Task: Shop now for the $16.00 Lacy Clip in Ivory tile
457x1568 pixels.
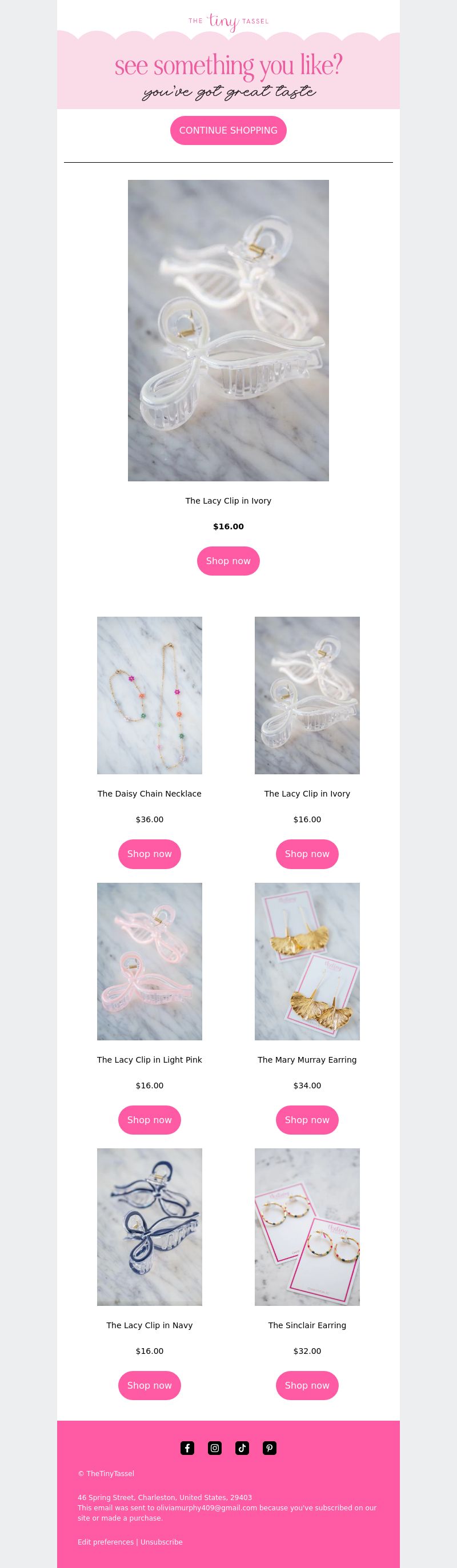Action: point(307,854)
